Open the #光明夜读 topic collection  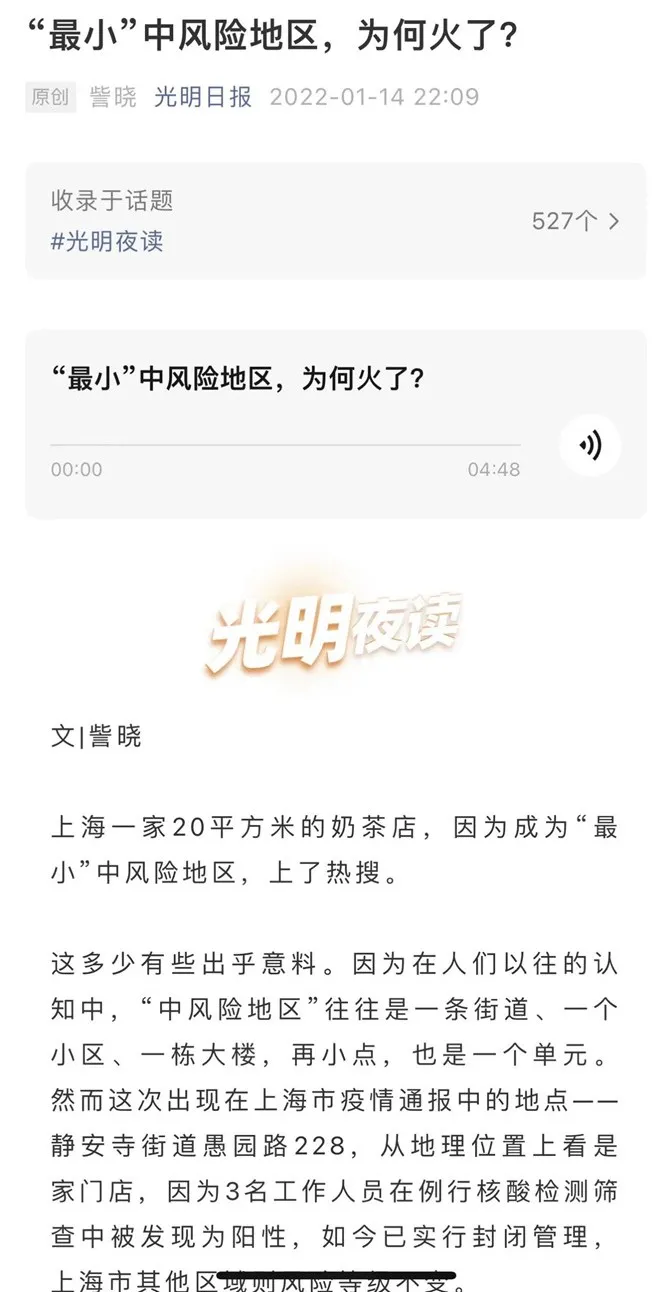tap(336, 221)
